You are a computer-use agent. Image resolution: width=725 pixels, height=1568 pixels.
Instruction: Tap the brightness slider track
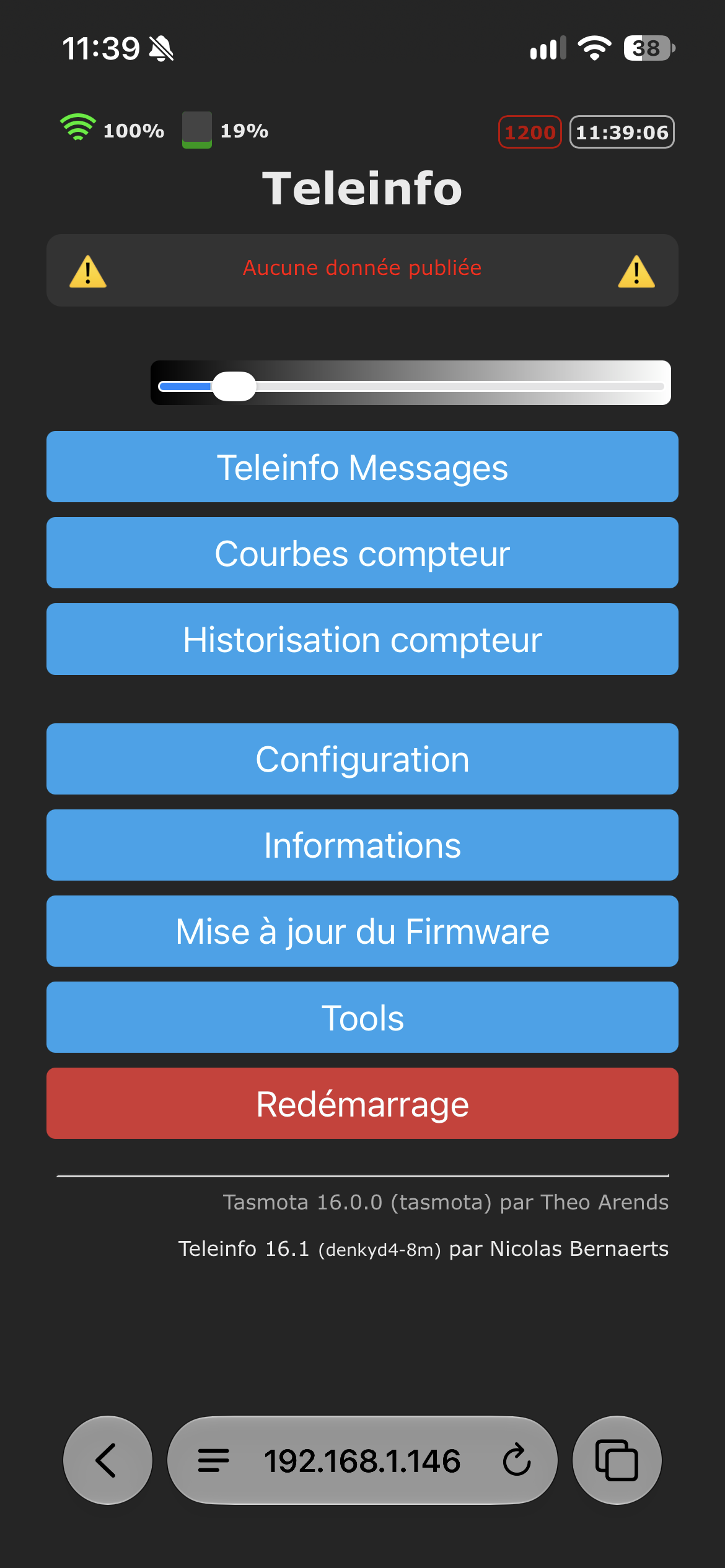coord(411,386)
